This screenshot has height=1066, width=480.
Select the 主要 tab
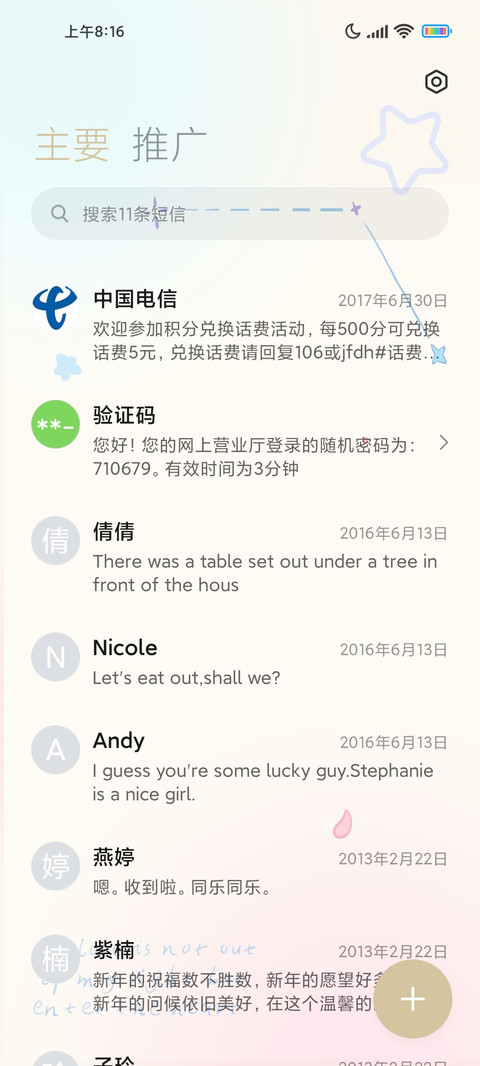click(x=72, y=144)
